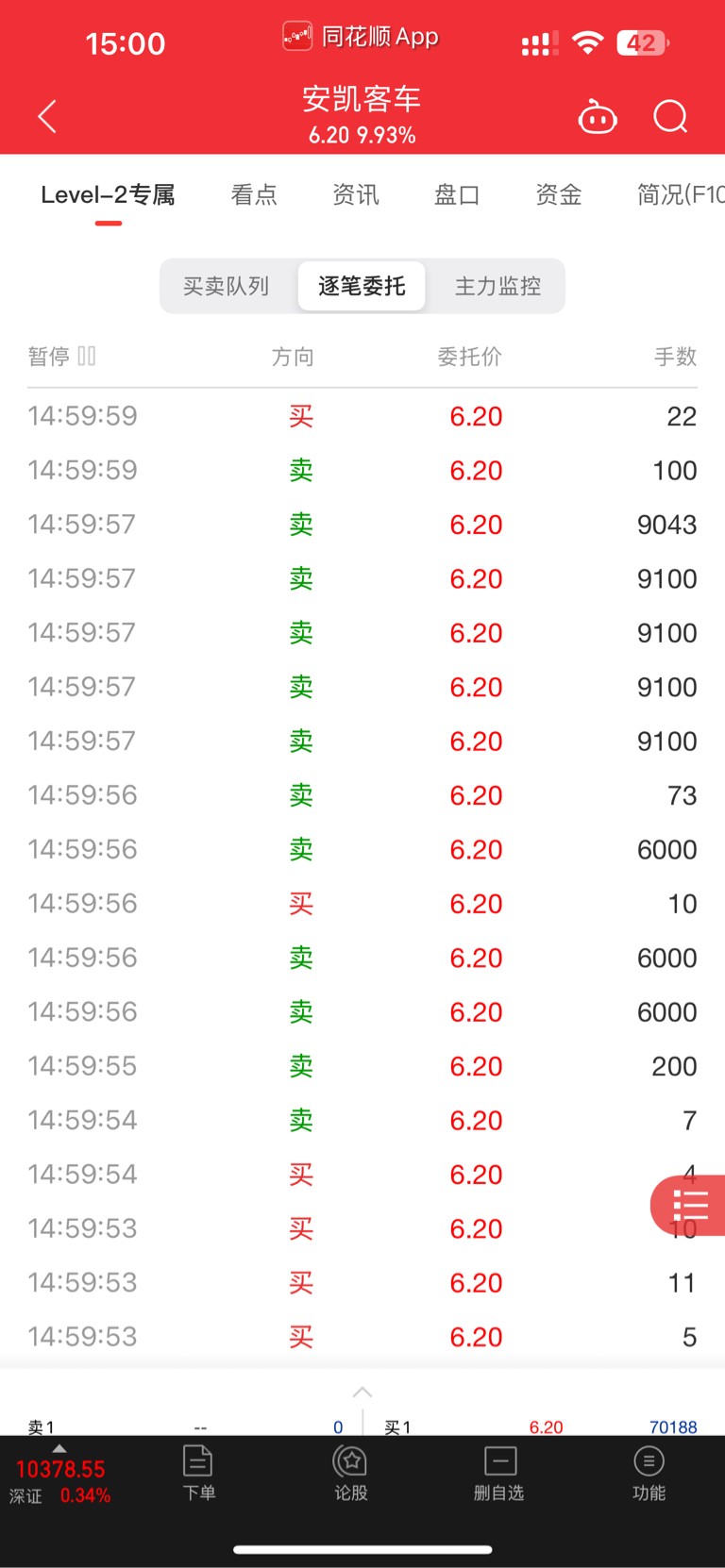Pause the order feed via 暂停

[x=62, y=357]
